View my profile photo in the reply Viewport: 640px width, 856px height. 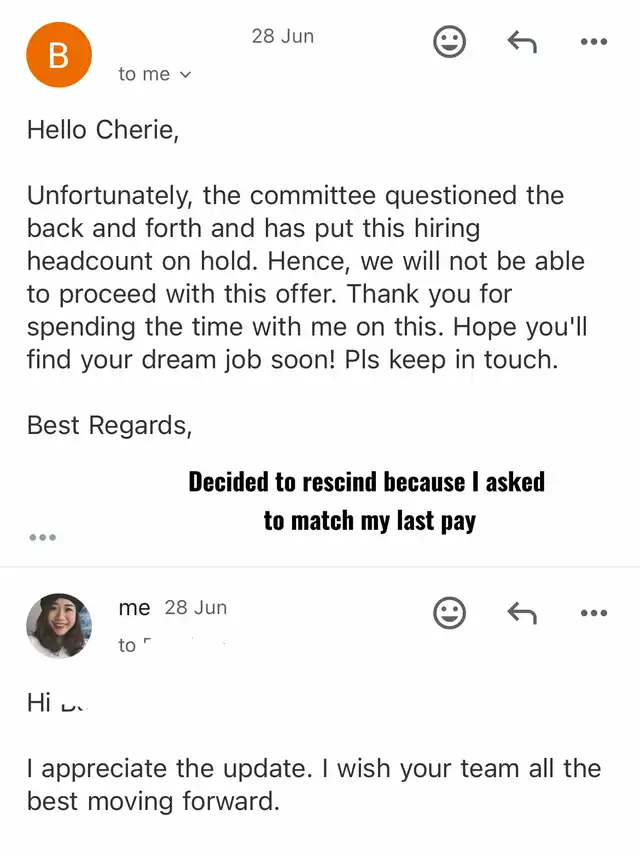click(59, 625)
